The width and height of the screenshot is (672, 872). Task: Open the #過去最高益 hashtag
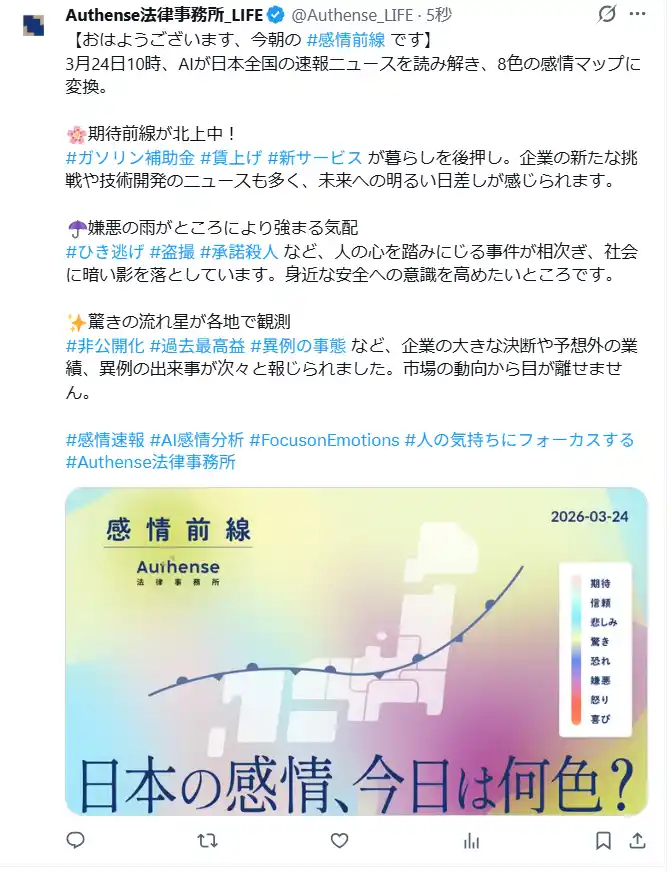[197, 346]
